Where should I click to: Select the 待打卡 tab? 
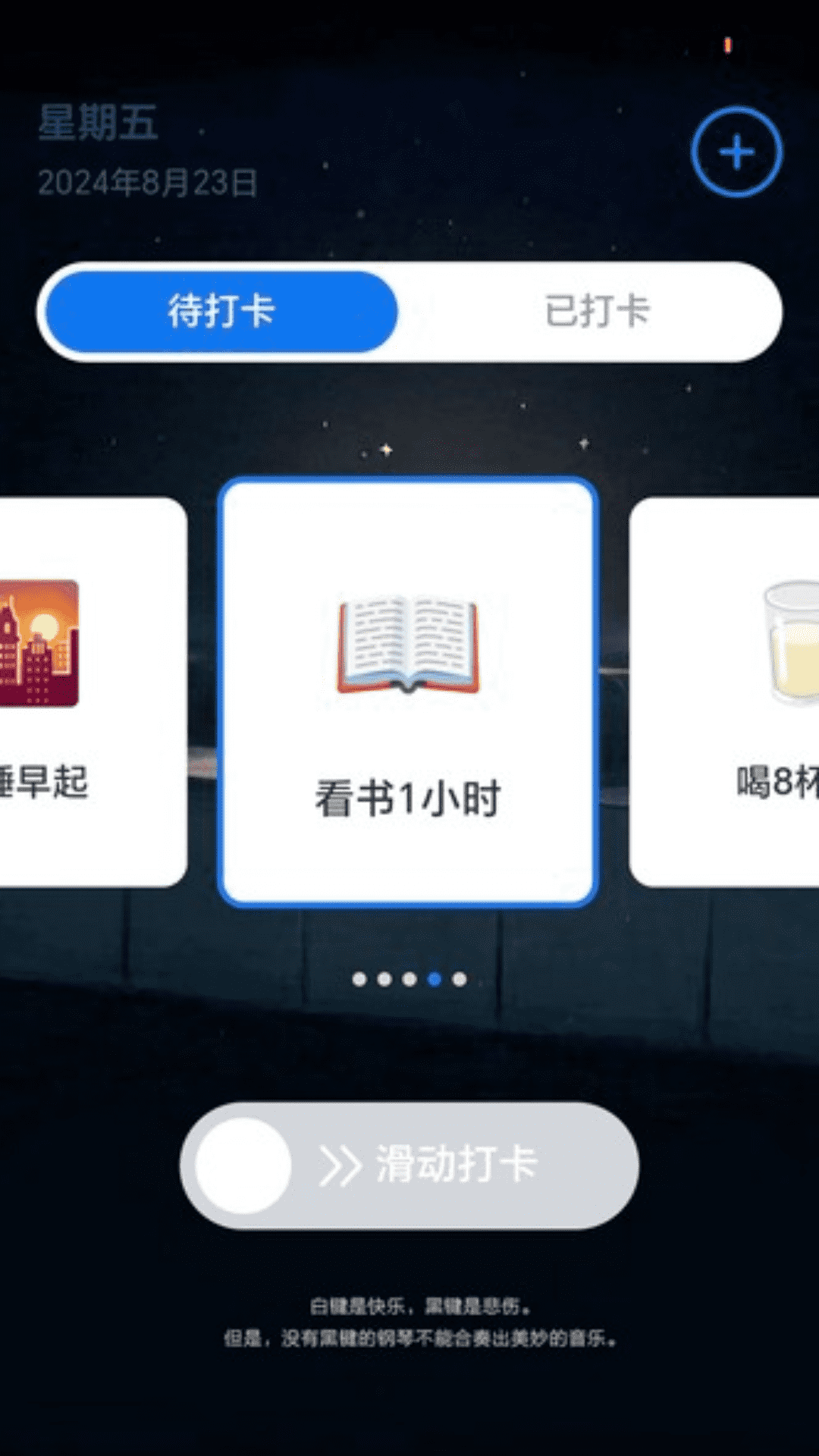point(221,311)
